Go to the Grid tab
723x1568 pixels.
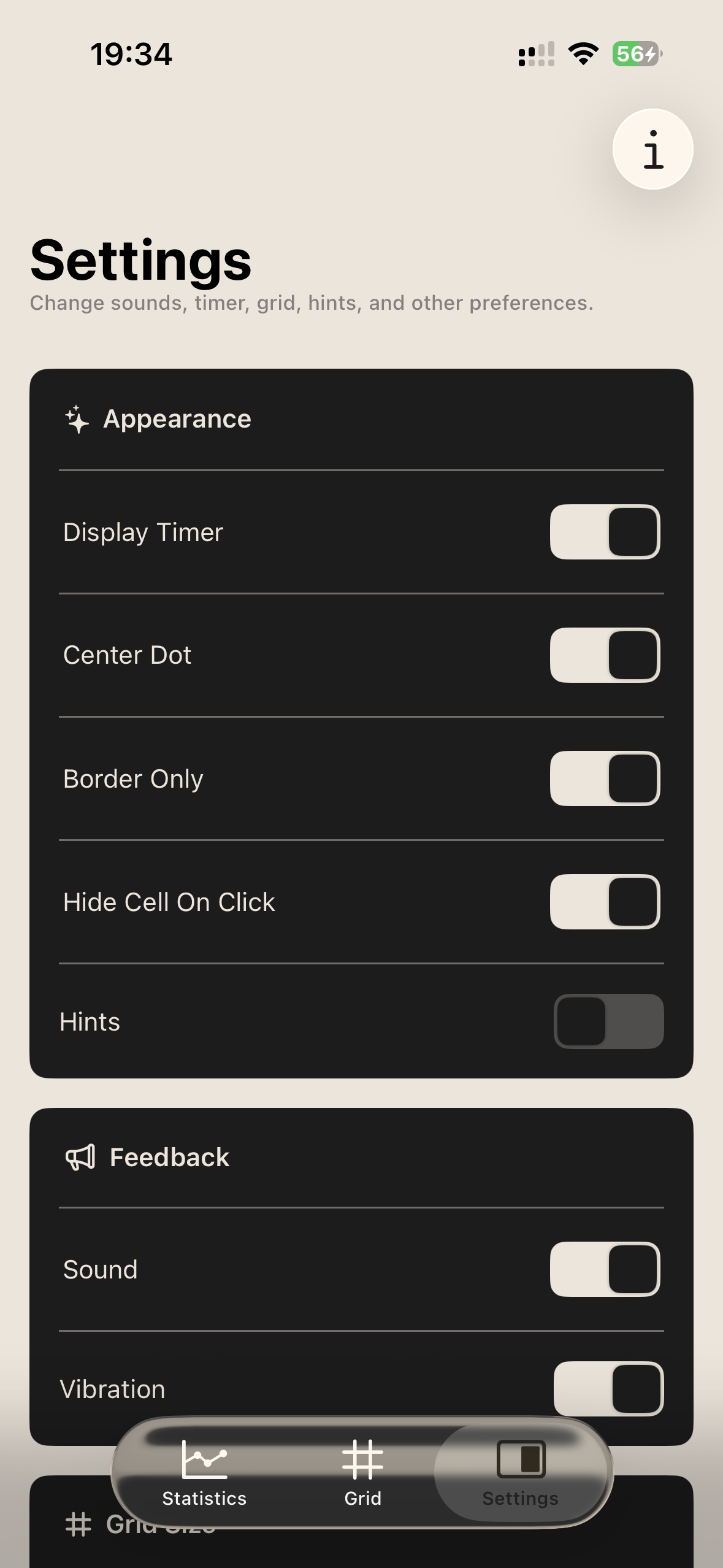362,1473
